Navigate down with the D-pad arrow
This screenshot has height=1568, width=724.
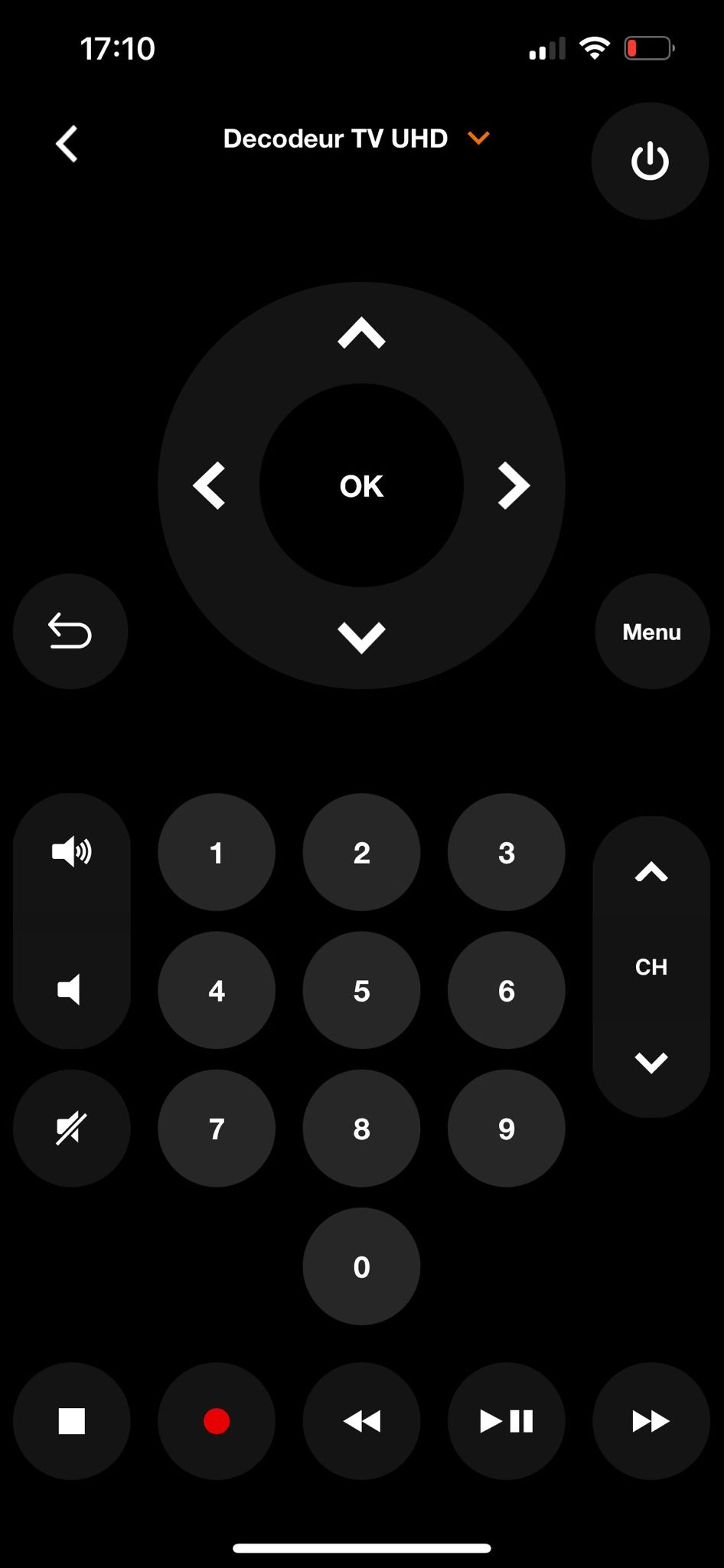(361, 637)
